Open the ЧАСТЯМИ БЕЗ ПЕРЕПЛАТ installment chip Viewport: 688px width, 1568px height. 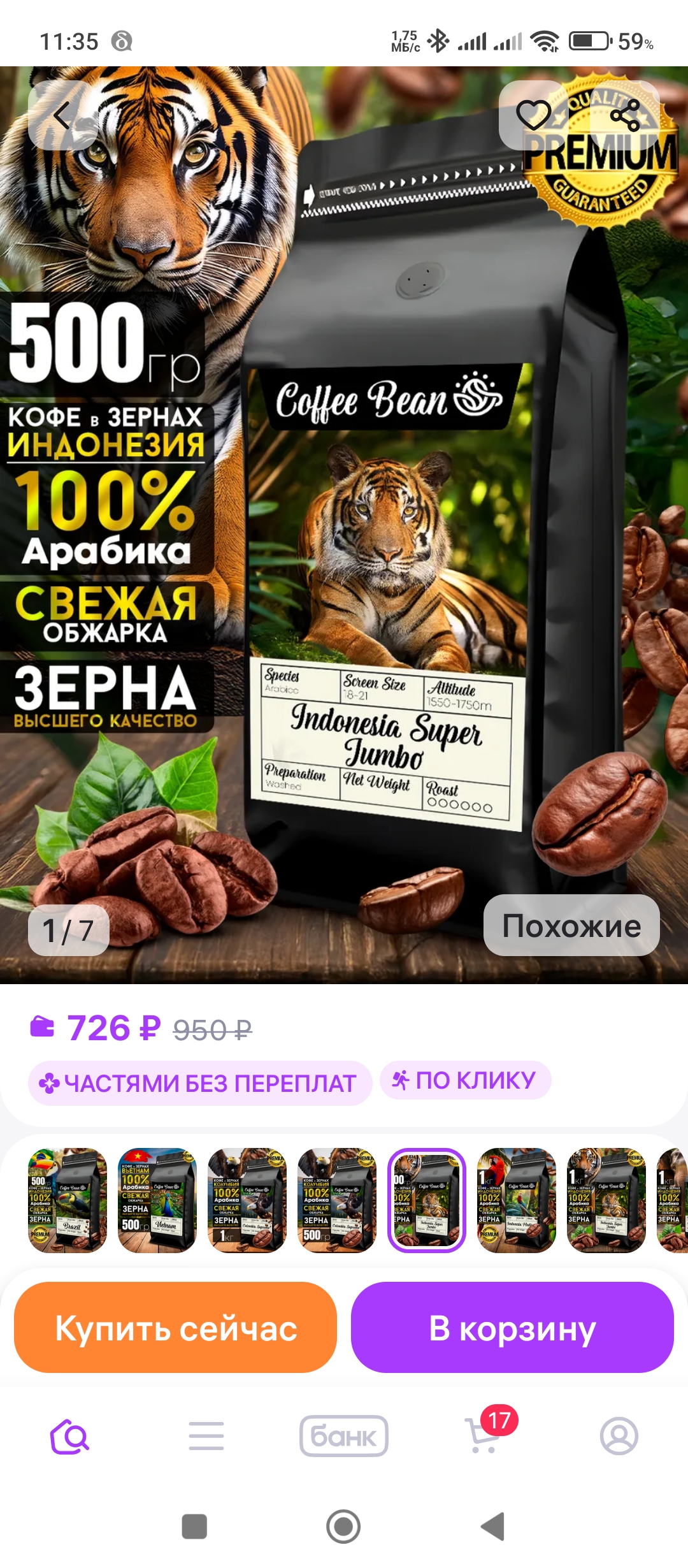[x=199, y=1083]
